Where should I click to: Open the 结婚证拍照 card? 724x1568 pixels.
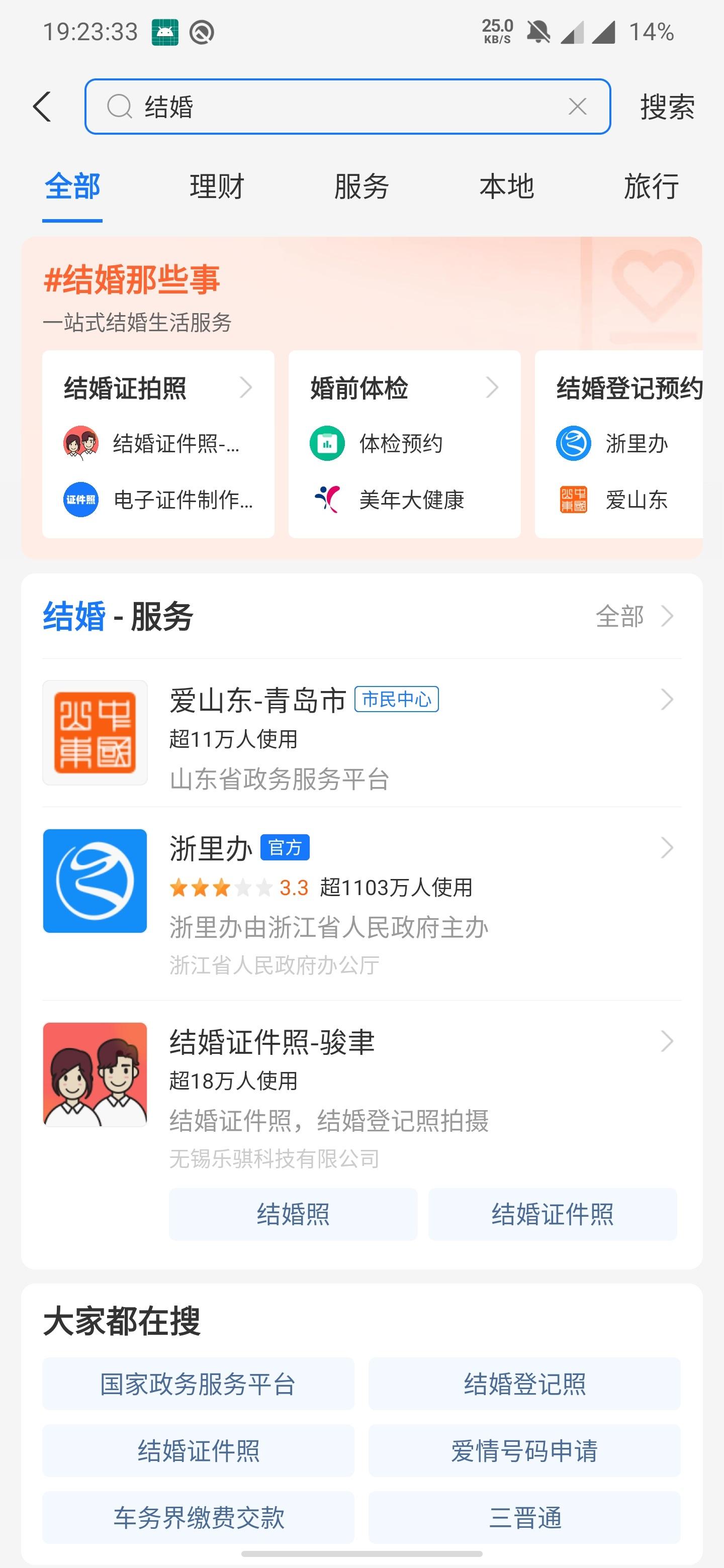point(158,388)
